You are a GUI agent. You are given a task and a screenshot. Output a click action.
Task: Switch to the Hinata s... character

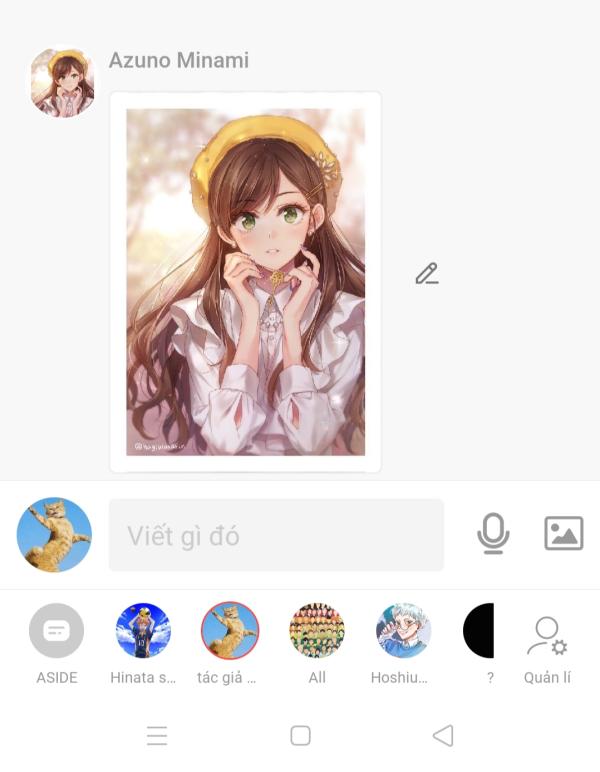[x=143, y=631]
